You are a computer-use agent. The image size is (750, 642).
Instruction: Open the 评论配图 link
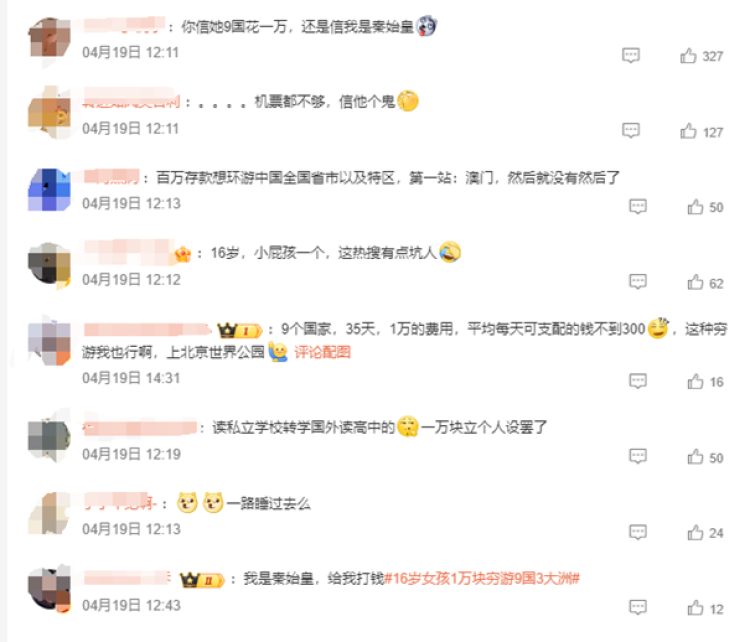(x=322, y=352)
